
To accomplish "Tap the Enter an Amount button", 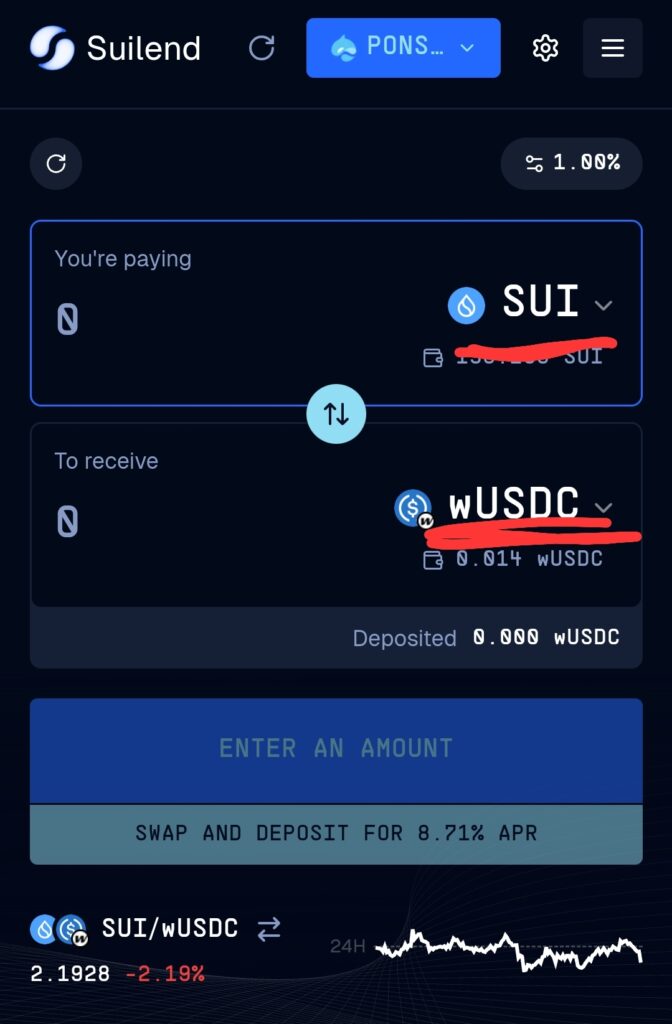I will coord(336,749).
